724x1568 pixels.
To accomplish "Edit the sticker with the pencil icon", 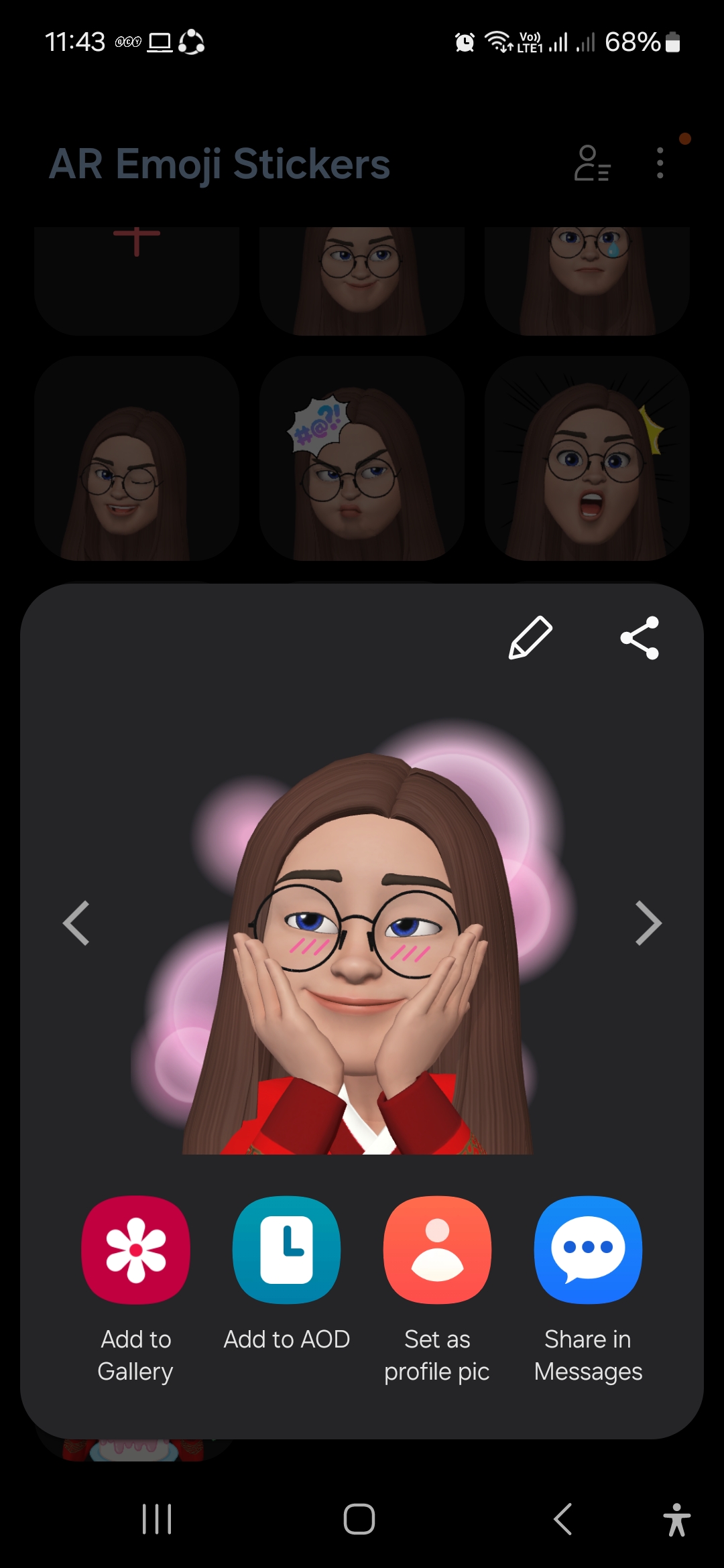I will (x=530, y=638).
